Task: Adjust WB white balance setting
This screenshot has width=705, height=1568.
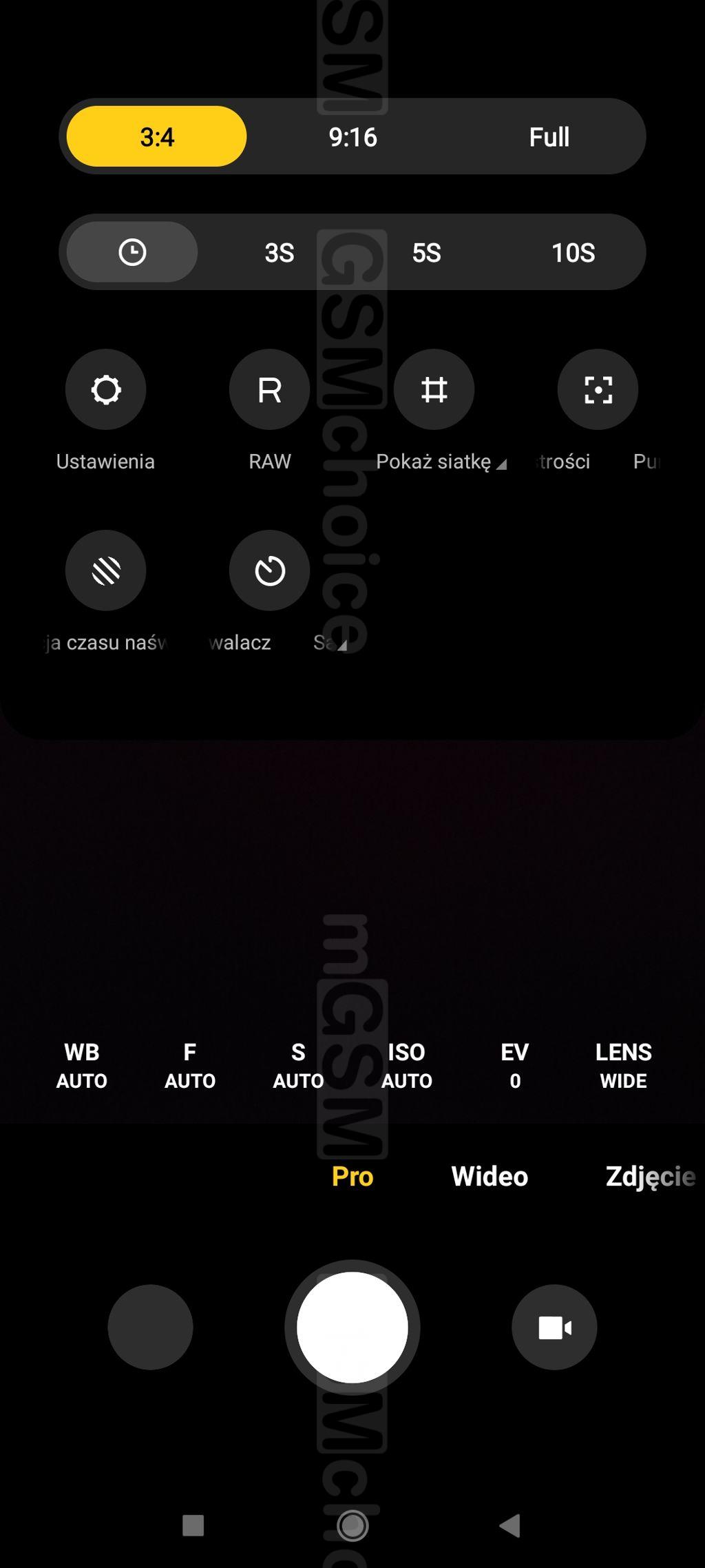Action: point(82,1065)
